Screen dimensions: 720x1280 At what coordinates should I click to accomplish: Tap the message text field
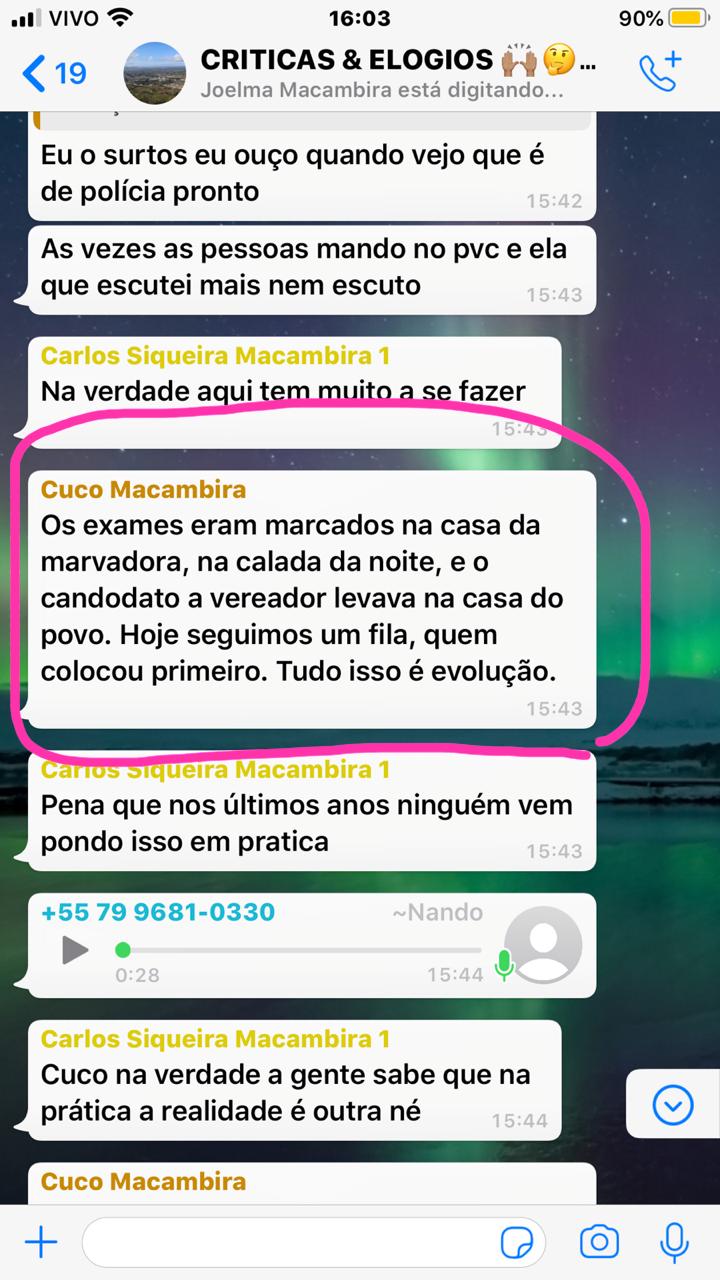click(290, 1243)
